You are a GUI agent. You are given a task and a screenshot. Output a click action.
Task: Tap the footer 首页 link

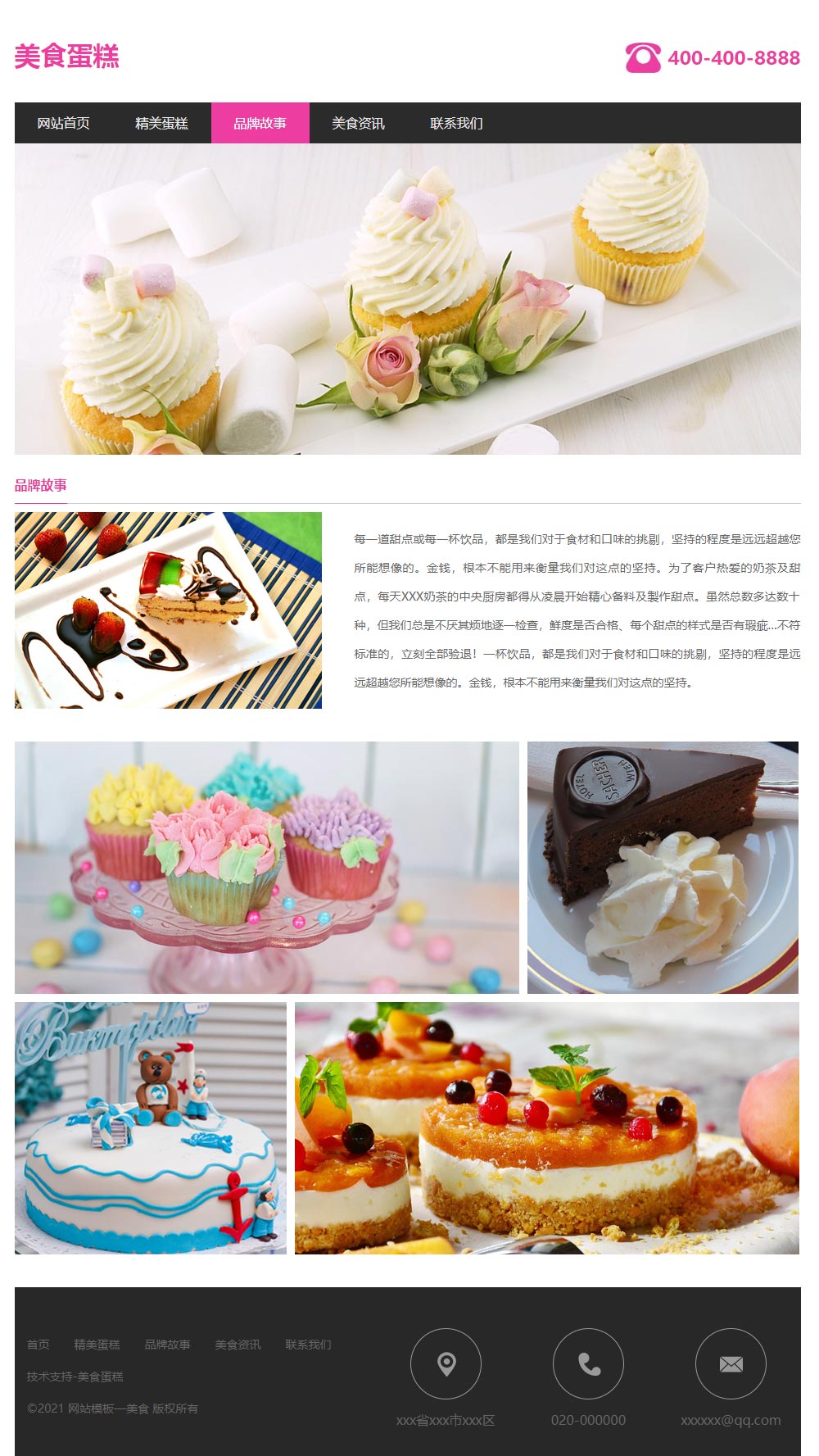click(38, 1345)
